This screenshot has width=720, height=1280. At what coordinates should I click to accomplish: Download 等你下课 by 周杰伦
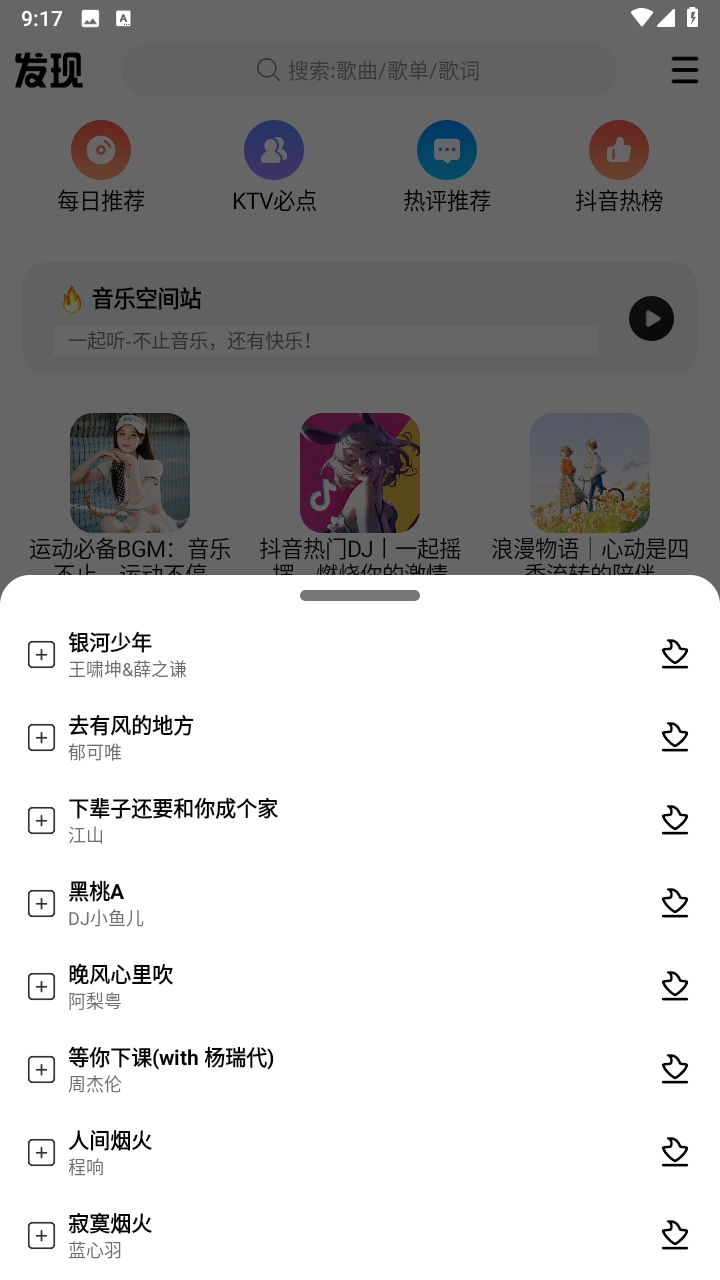click(x=675, y=1069)
